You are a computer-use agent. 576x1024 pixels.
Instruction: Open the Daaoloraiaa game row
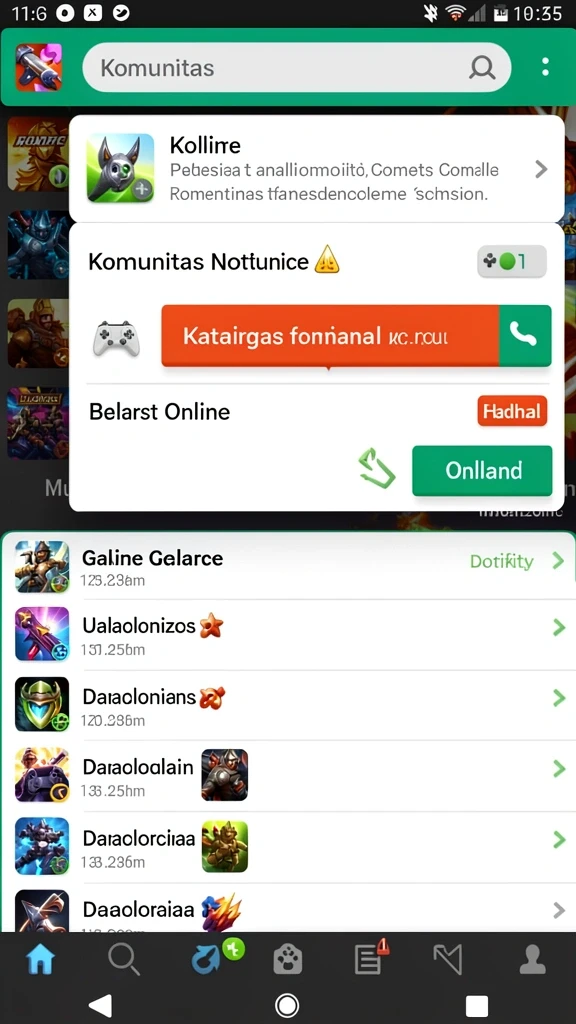click(x=288, y=908)
